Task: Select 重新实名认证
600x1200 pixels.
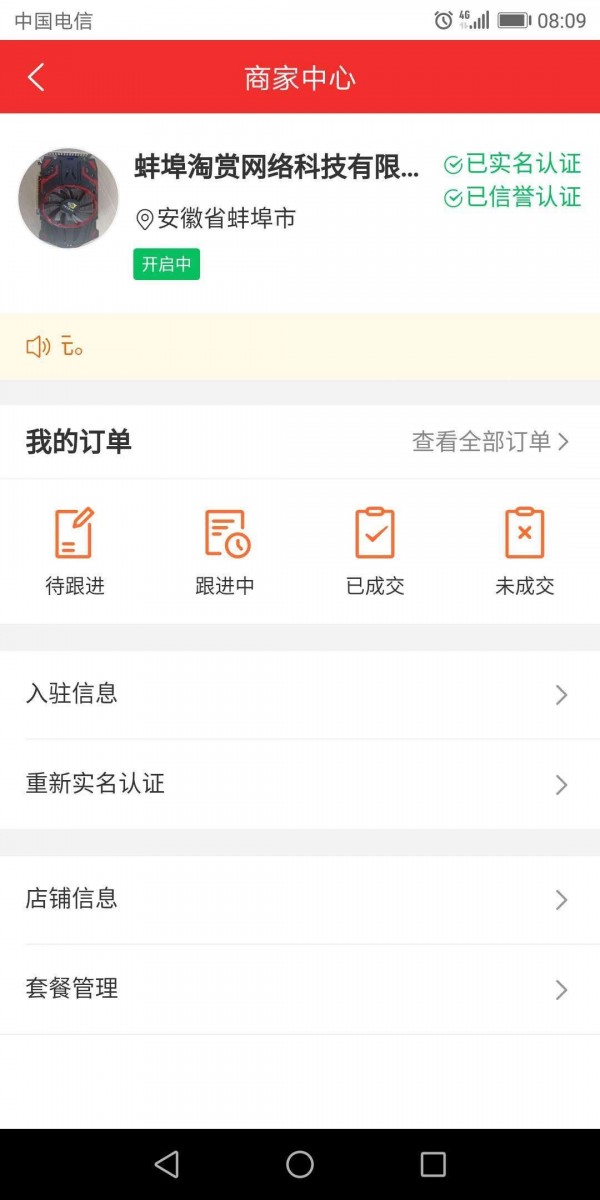Action: (300, 784)
